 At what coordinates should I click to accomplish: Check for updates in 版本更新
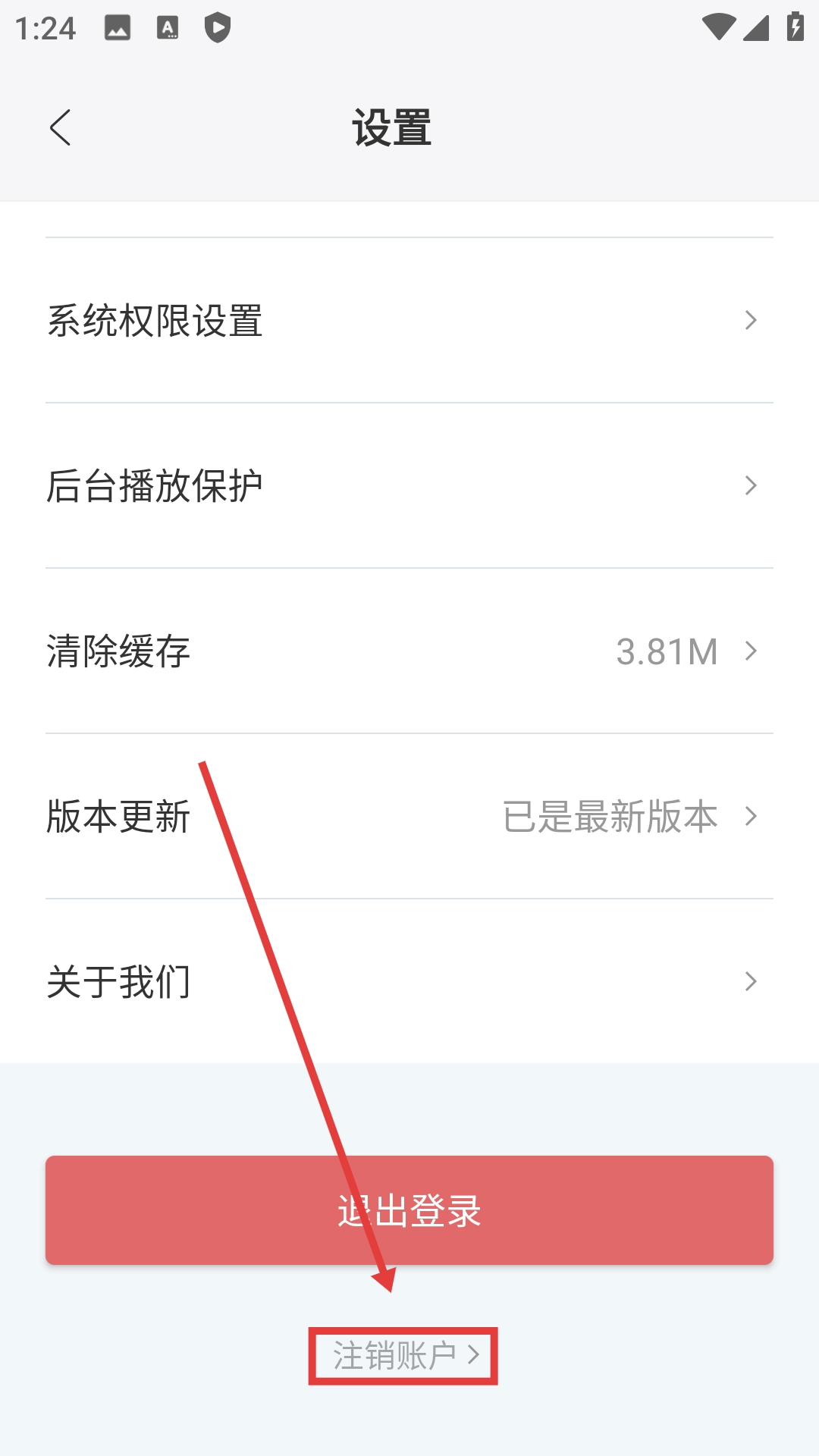409,816
